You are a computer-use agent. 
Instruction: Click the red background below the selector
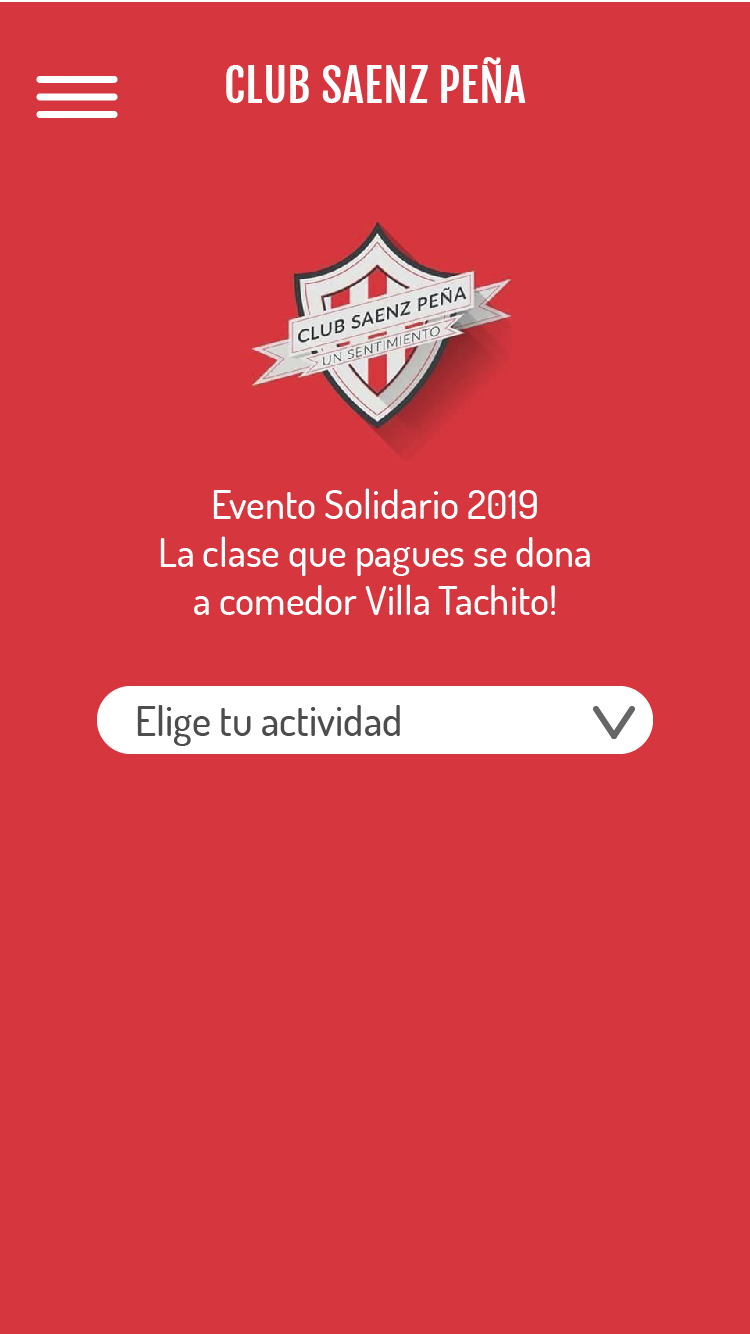click(375, 1000)
